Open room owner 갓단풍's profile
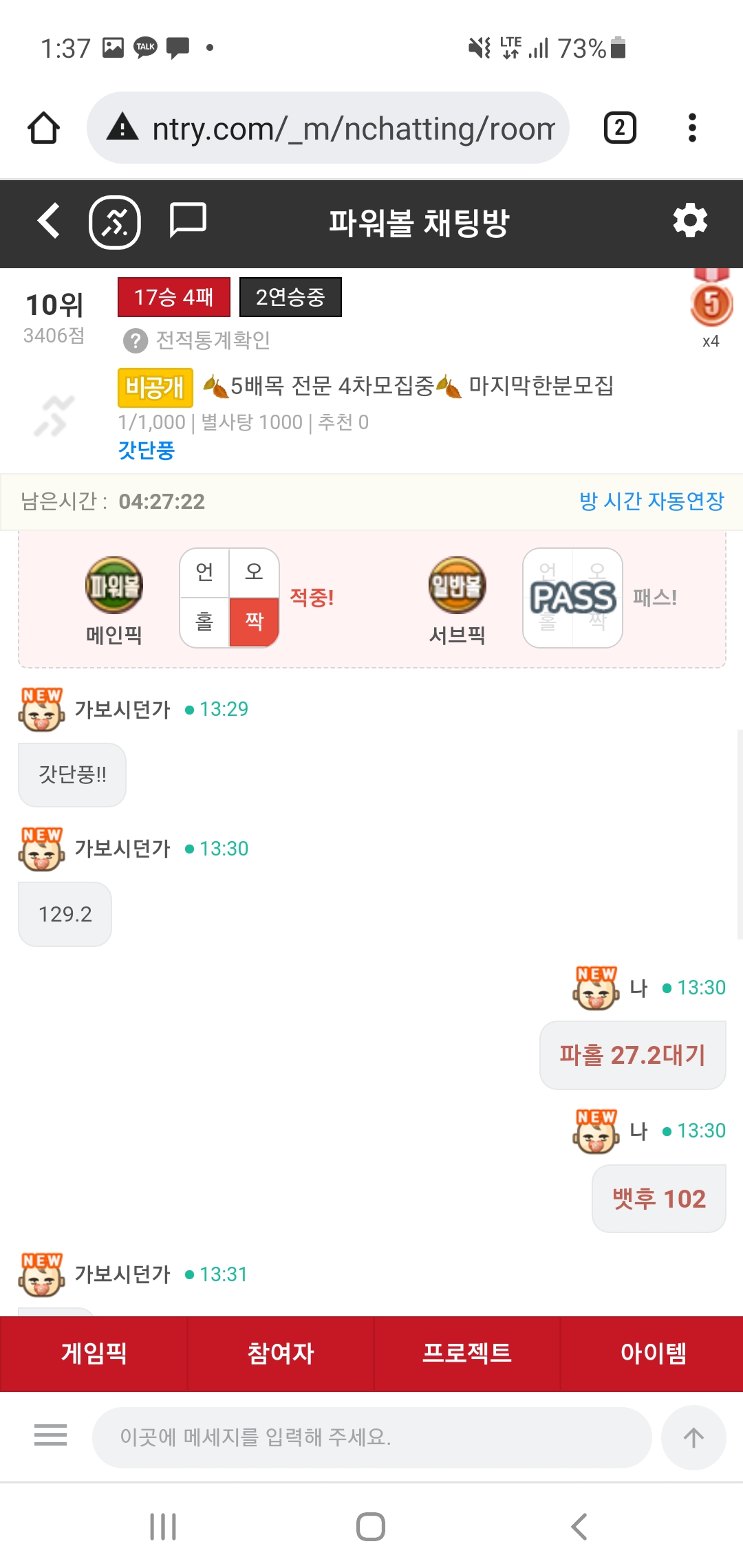 [146, 450]
